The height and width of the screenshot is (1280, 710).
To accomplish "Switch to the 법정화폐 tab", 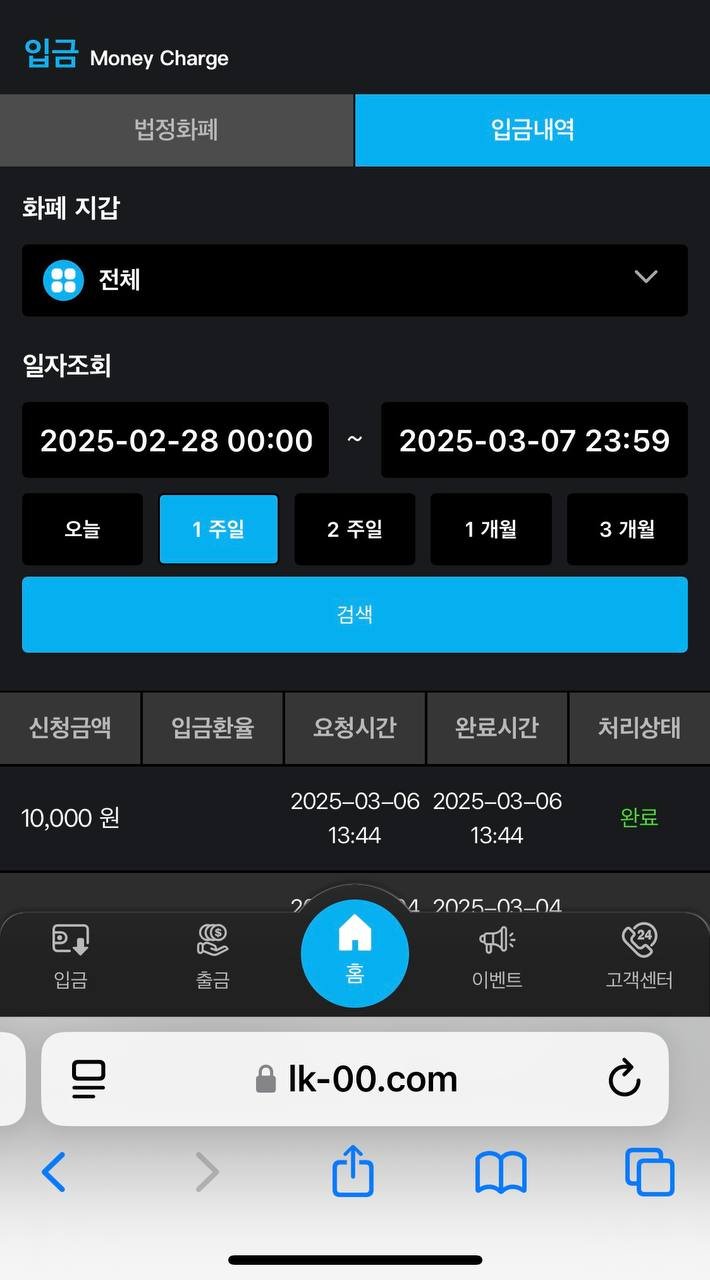I will 176,130.
